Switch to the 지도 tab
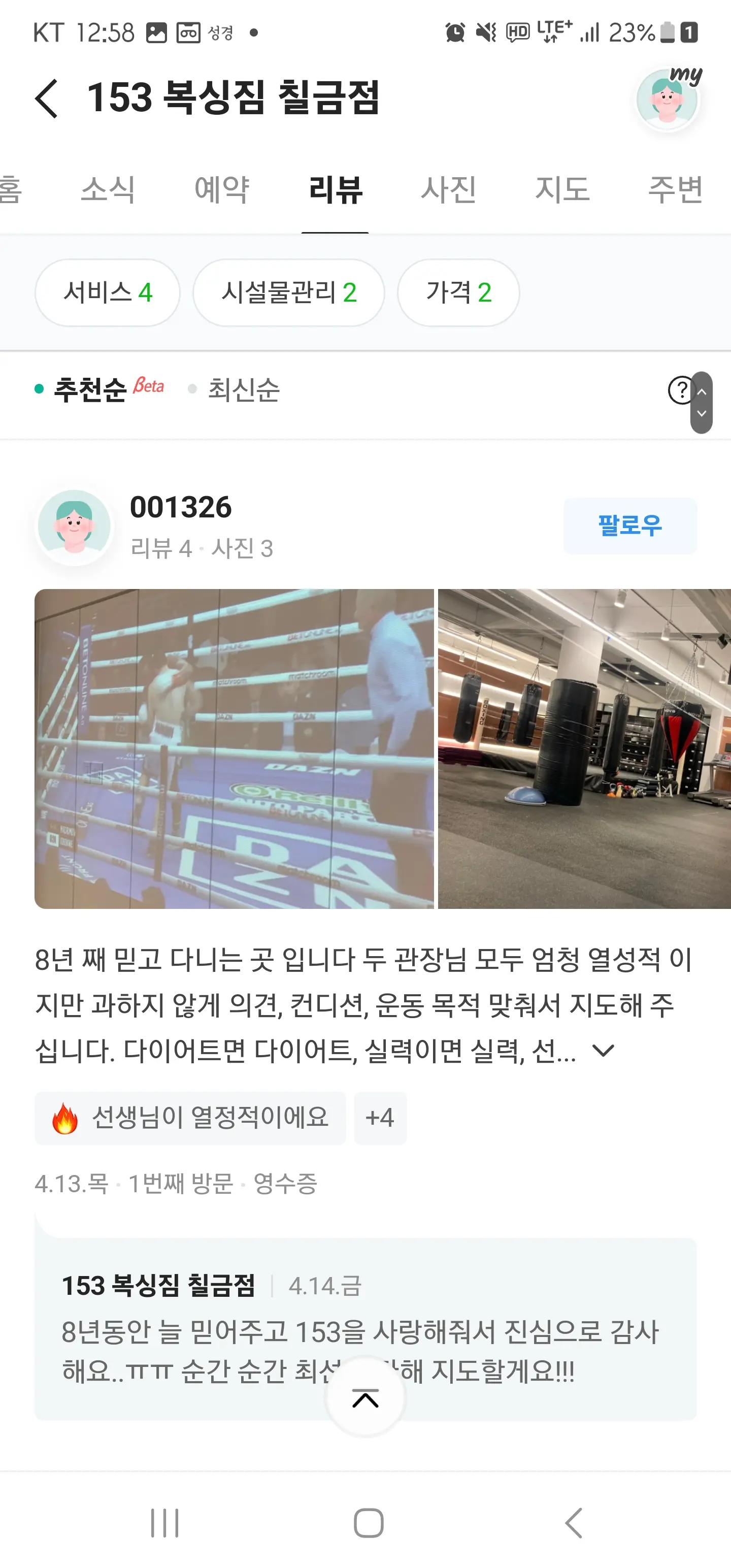Viewport: 731px width, 1568px height. 562,189
